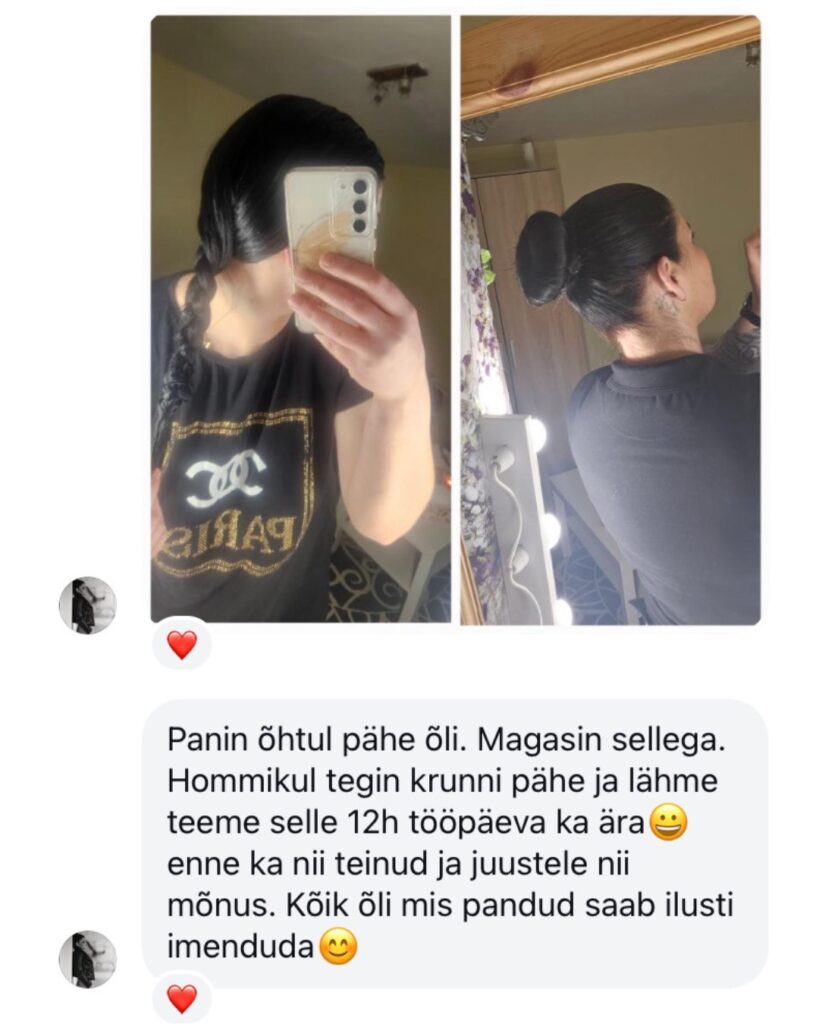
Task: Open the mirror selfie photo with braid
Action: tap(300, 320)
